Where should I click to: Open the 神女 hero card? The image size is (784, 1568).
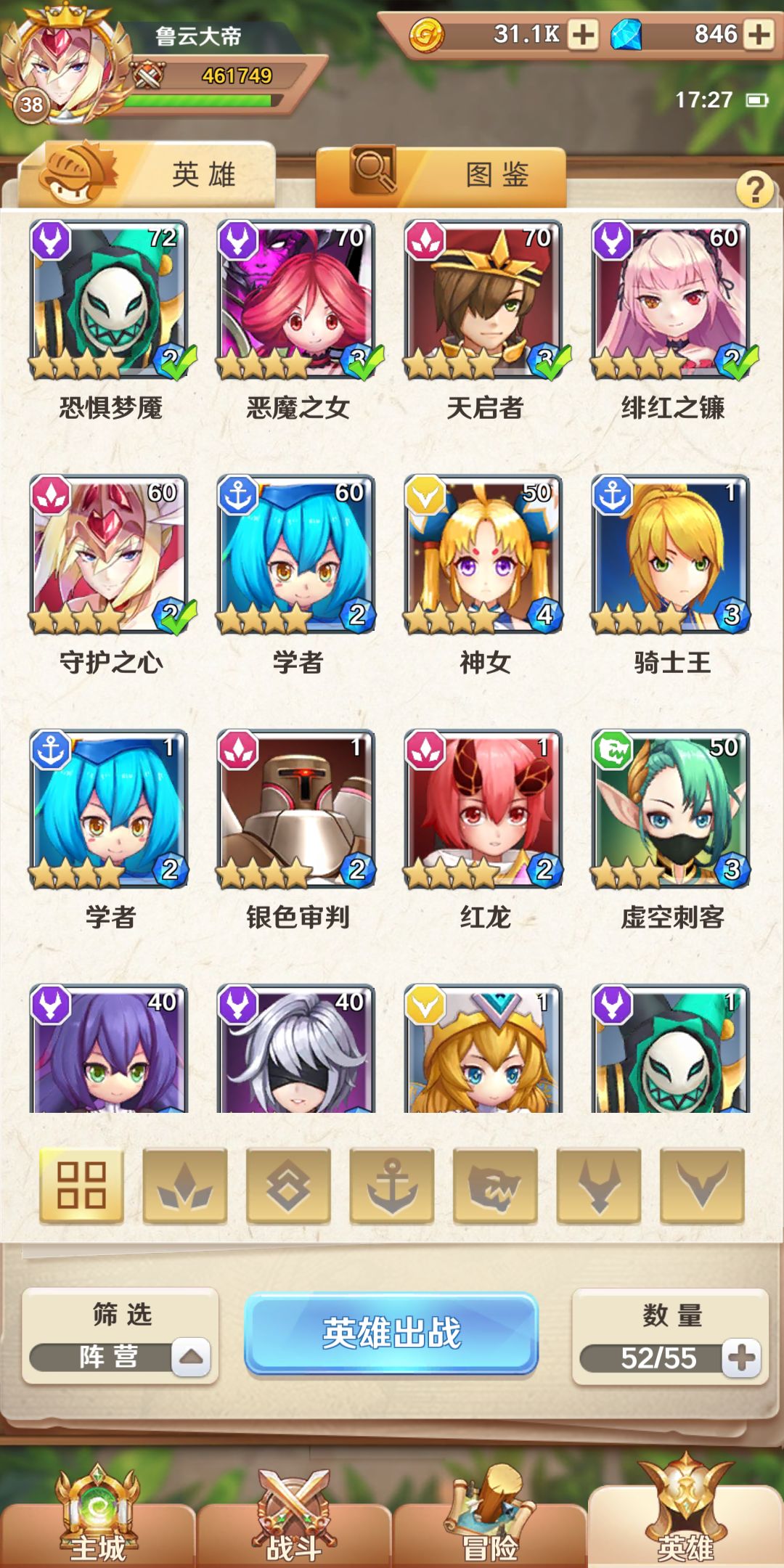click(x=483, y=555)
